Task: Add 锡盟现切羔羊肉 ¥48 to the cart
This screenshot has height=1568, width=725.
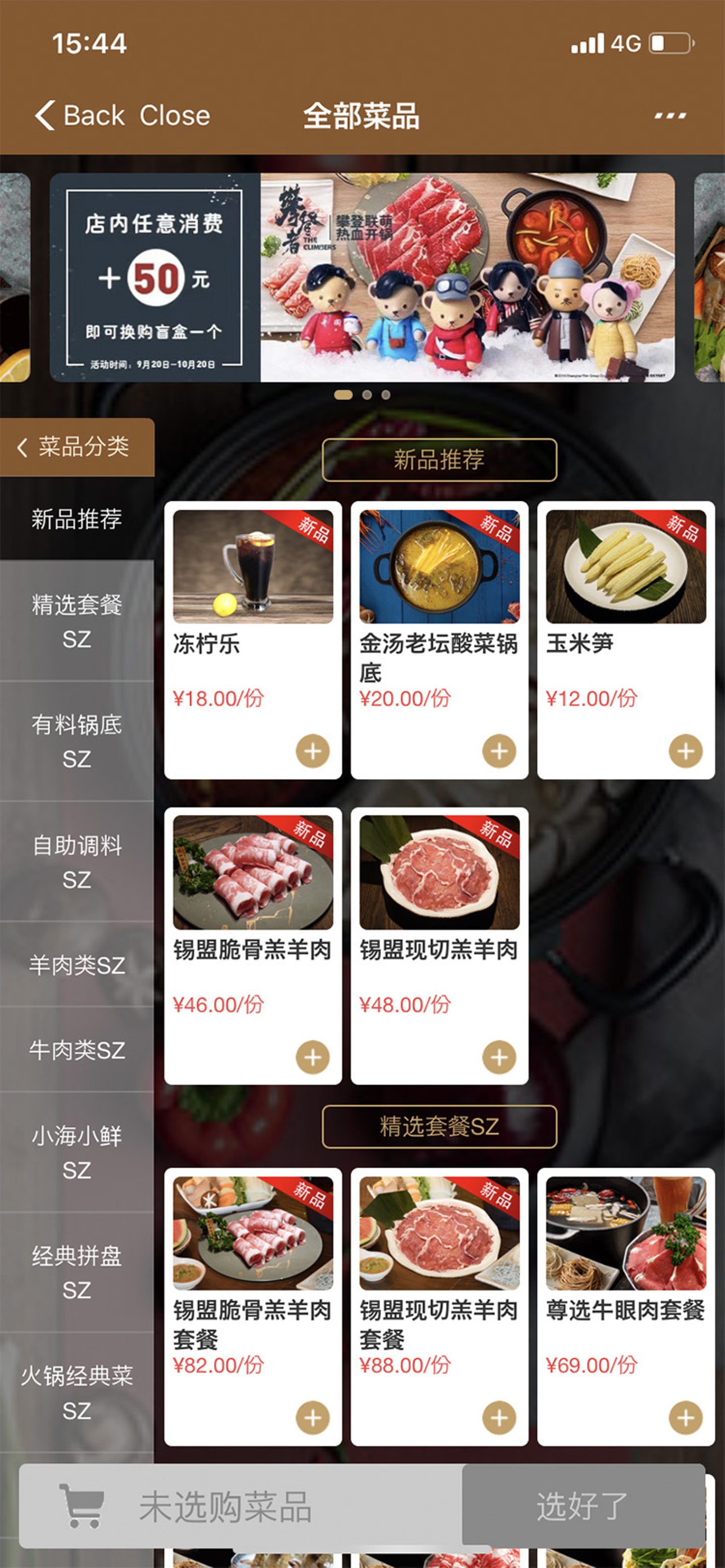Action: click(499, 1057)
